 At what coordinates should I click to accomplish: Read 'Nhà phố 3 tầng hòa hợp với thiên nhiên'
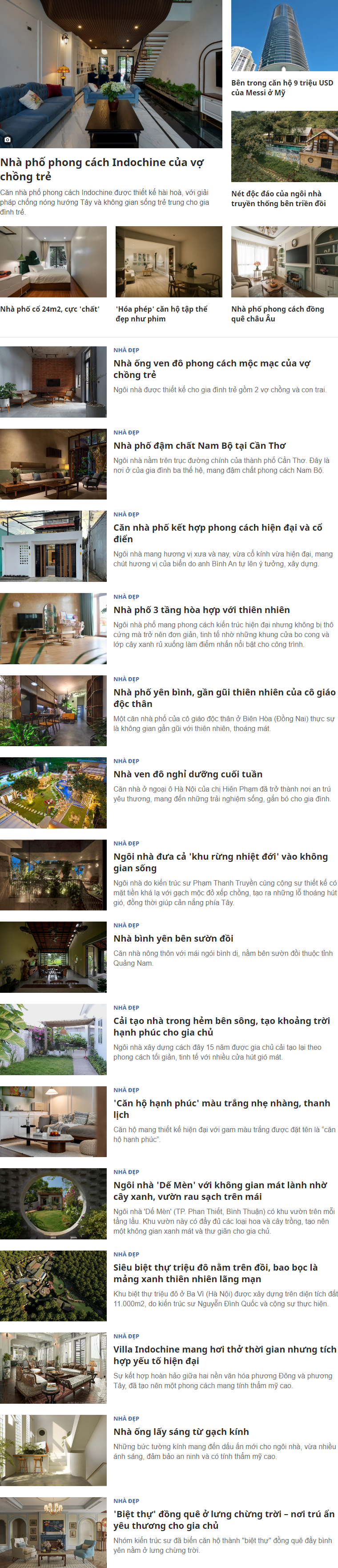click(x=201, y=610)
